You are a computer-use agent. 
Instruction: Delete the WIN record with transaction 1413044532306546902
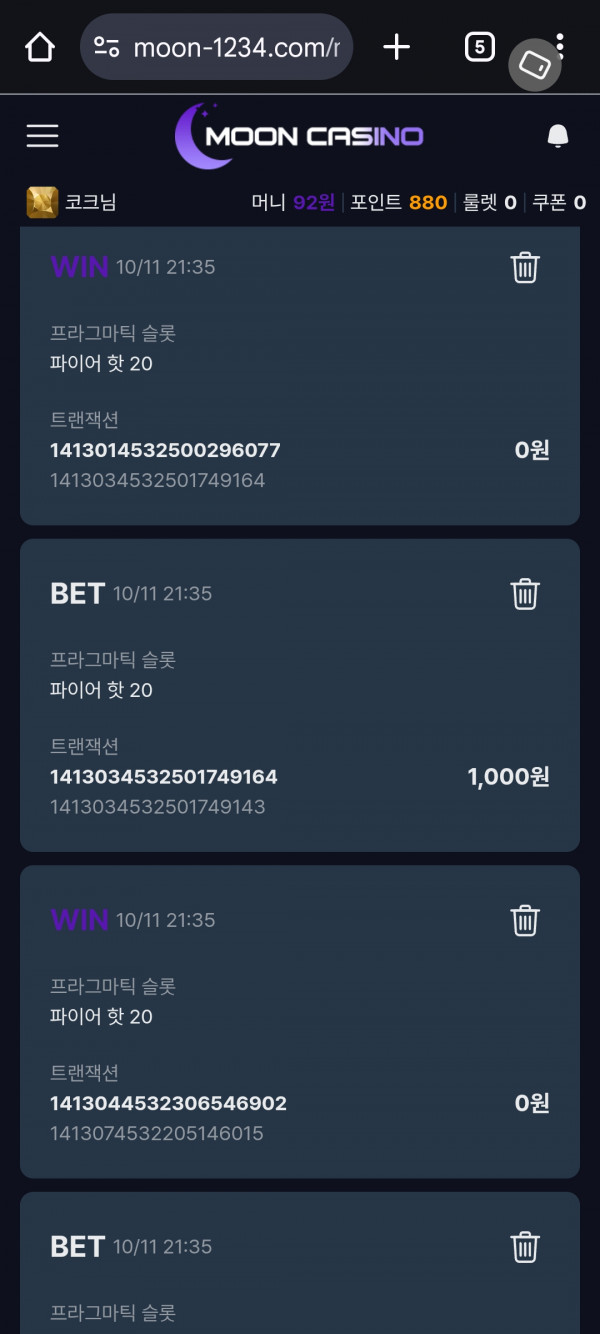[525, 920]
